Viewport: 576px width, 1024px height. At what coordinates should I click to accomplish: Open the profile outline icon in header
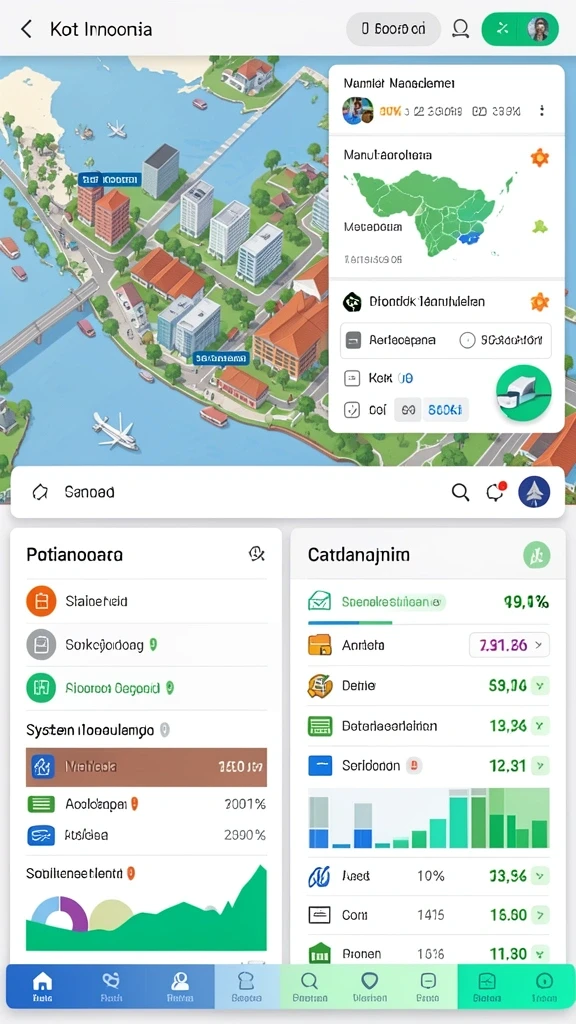tap(460, 29)
